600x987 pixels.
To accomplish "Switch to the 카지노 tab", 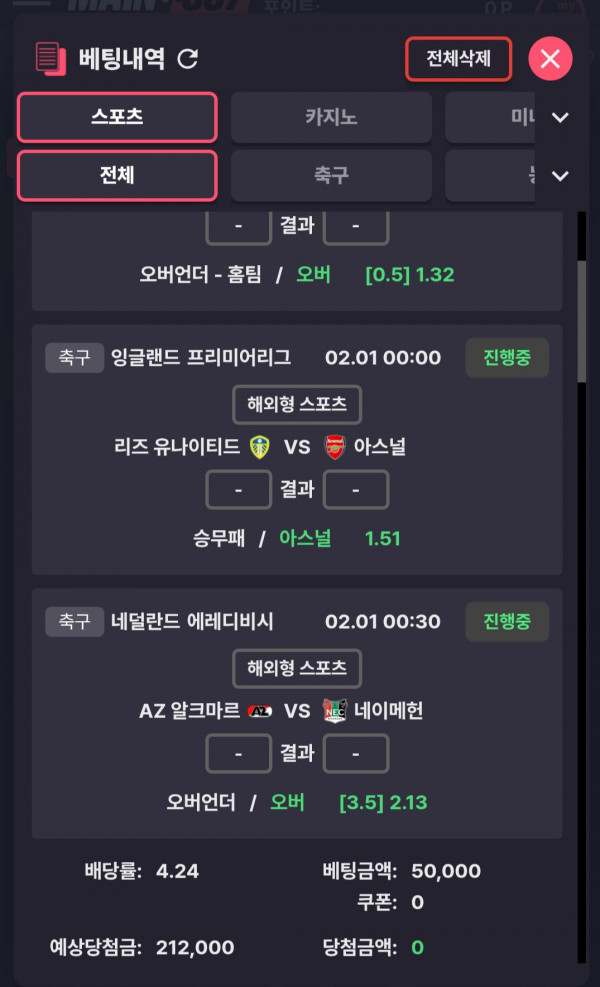I will [331, 117].
